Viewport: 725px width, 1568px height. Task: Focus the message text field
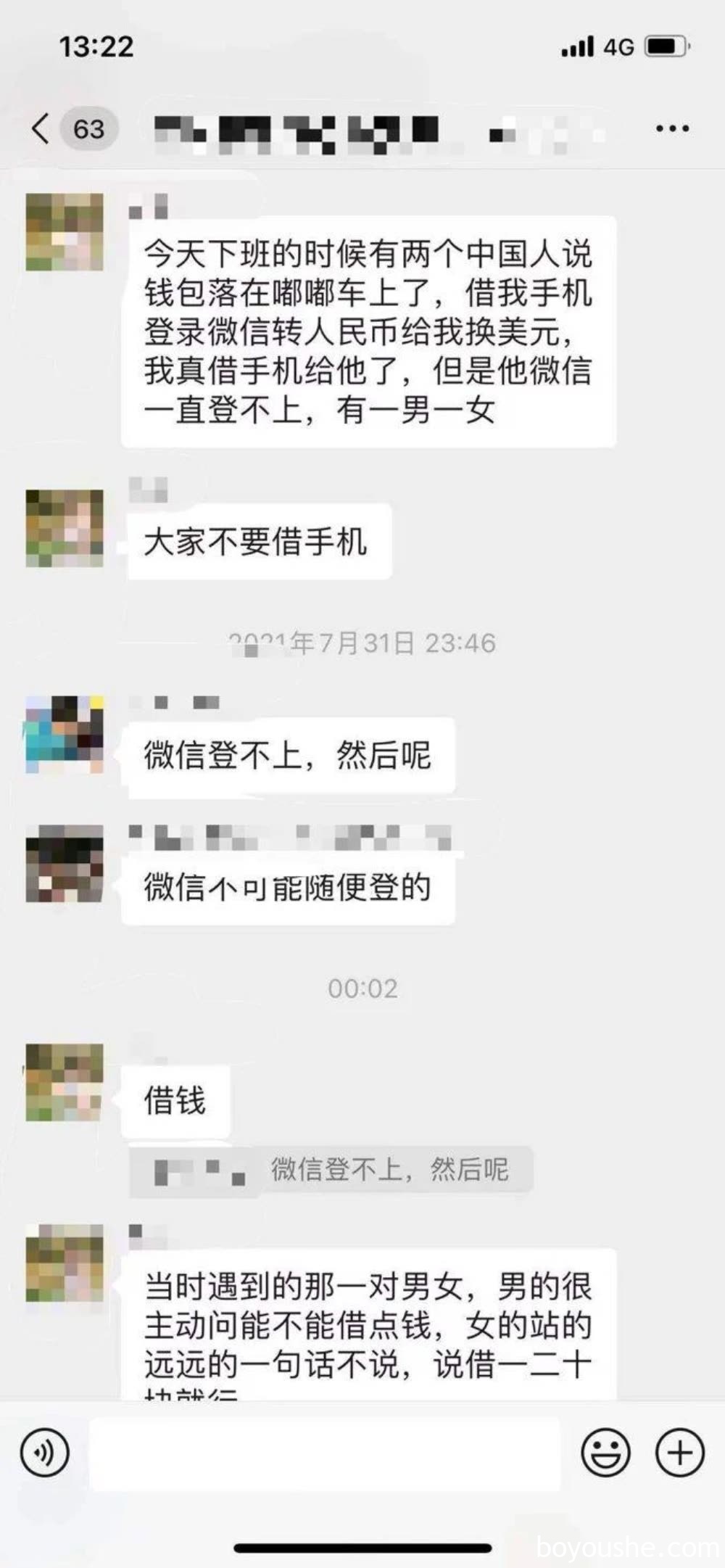325,1453
